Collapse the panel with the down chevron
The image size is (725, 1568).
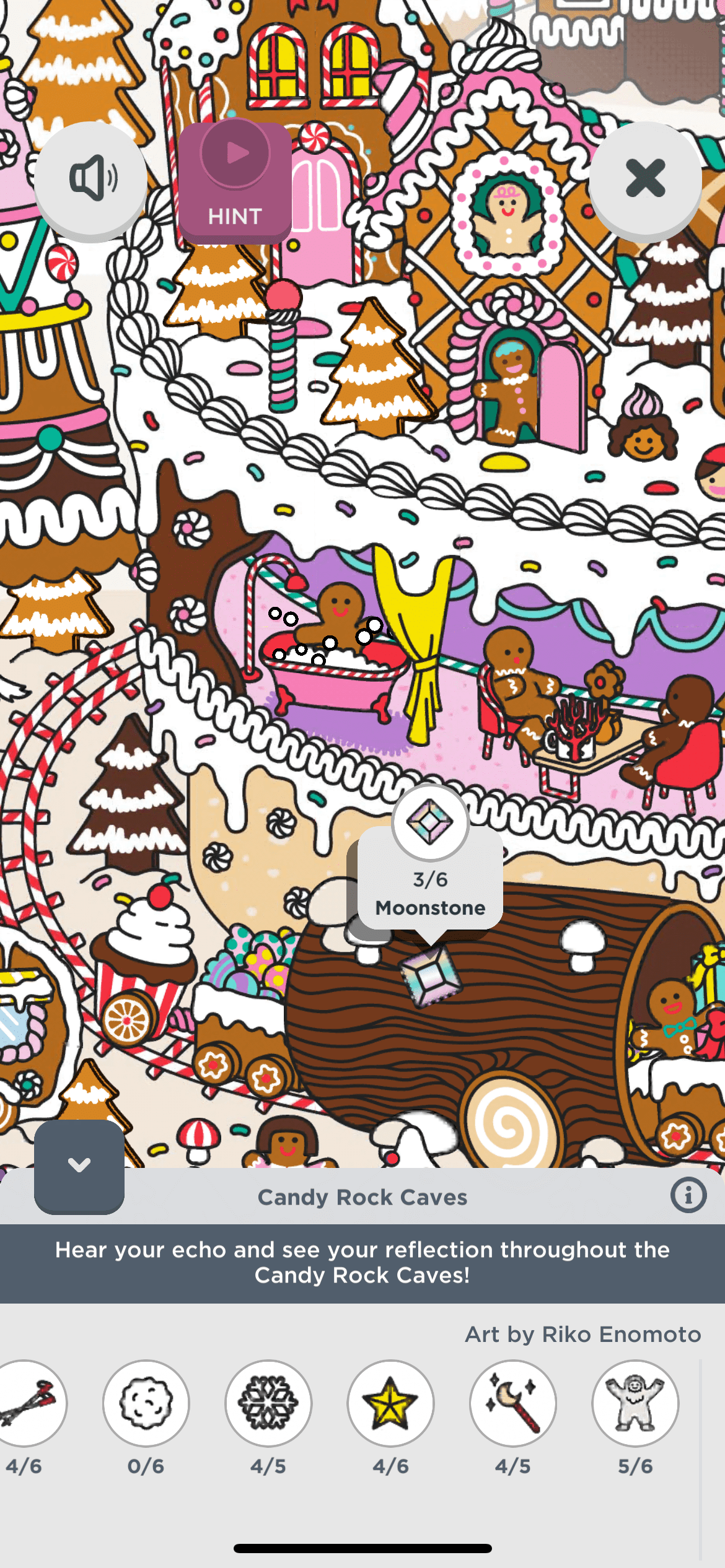(x=79, y=1165)
